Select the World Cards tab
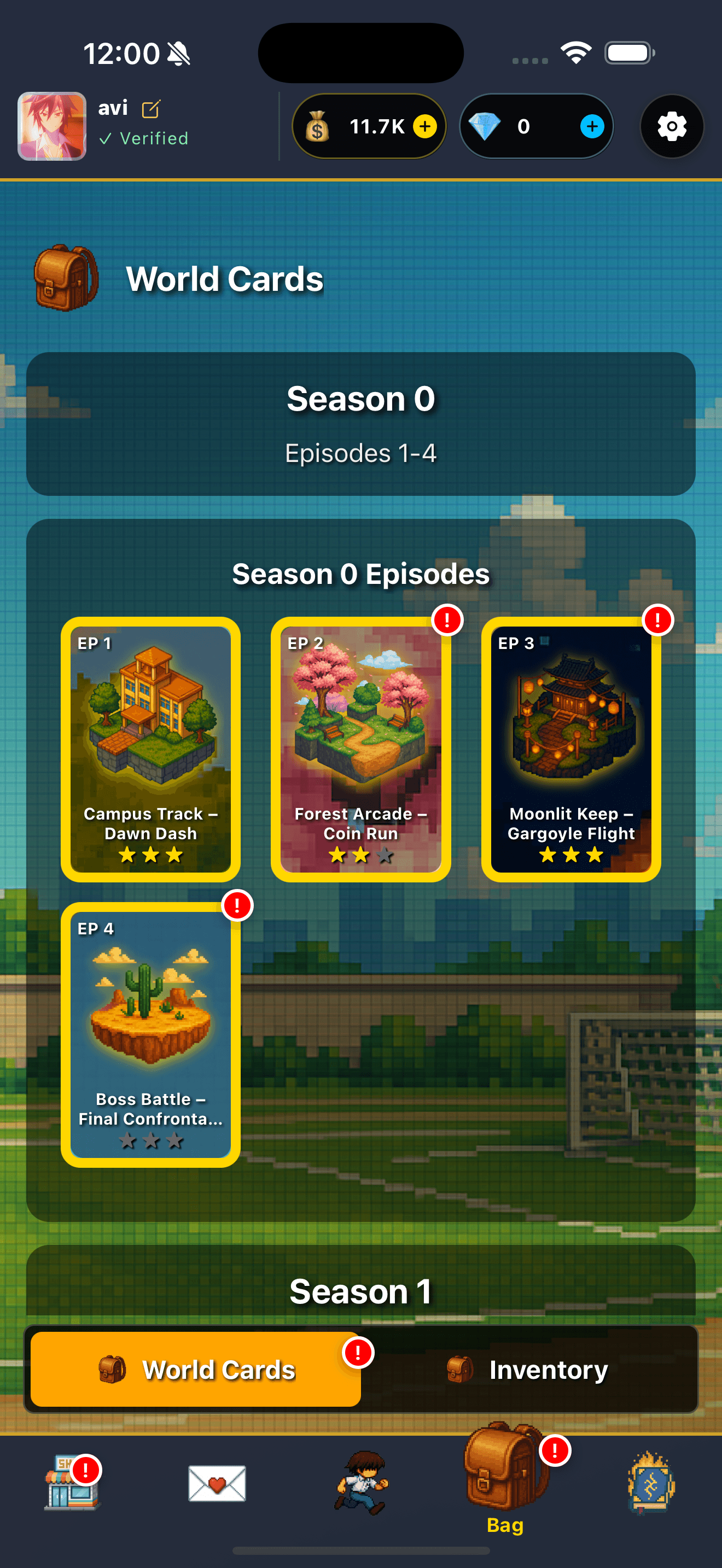 pos(195,1370)
